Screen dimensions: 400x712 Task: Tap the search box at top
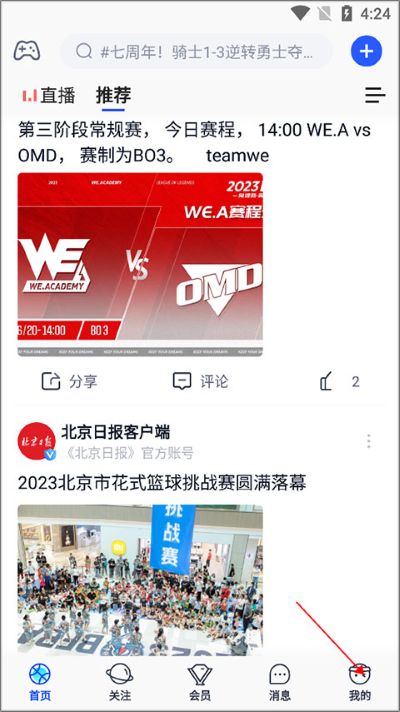[197, 52]
